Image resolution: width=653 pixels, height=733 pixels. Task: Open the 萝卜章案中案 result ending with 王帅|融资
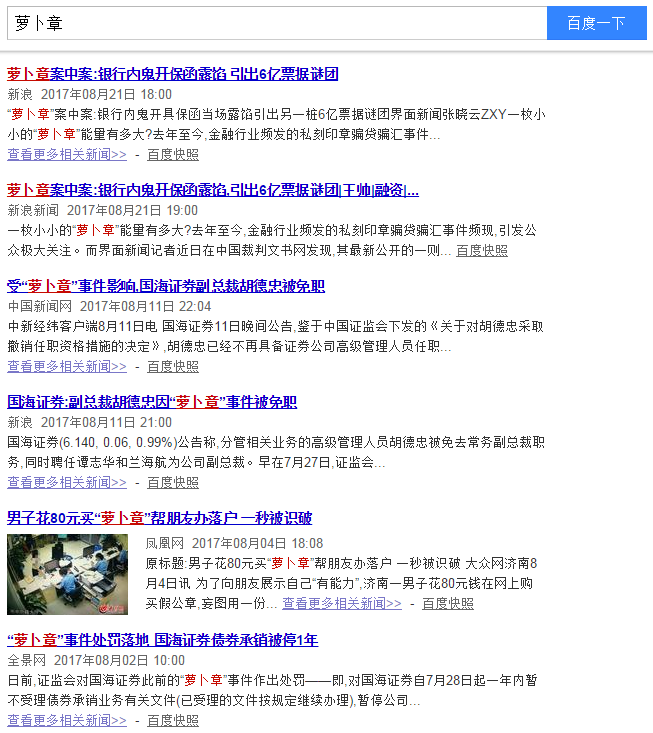pyautogui.click(x=212, y=190)
